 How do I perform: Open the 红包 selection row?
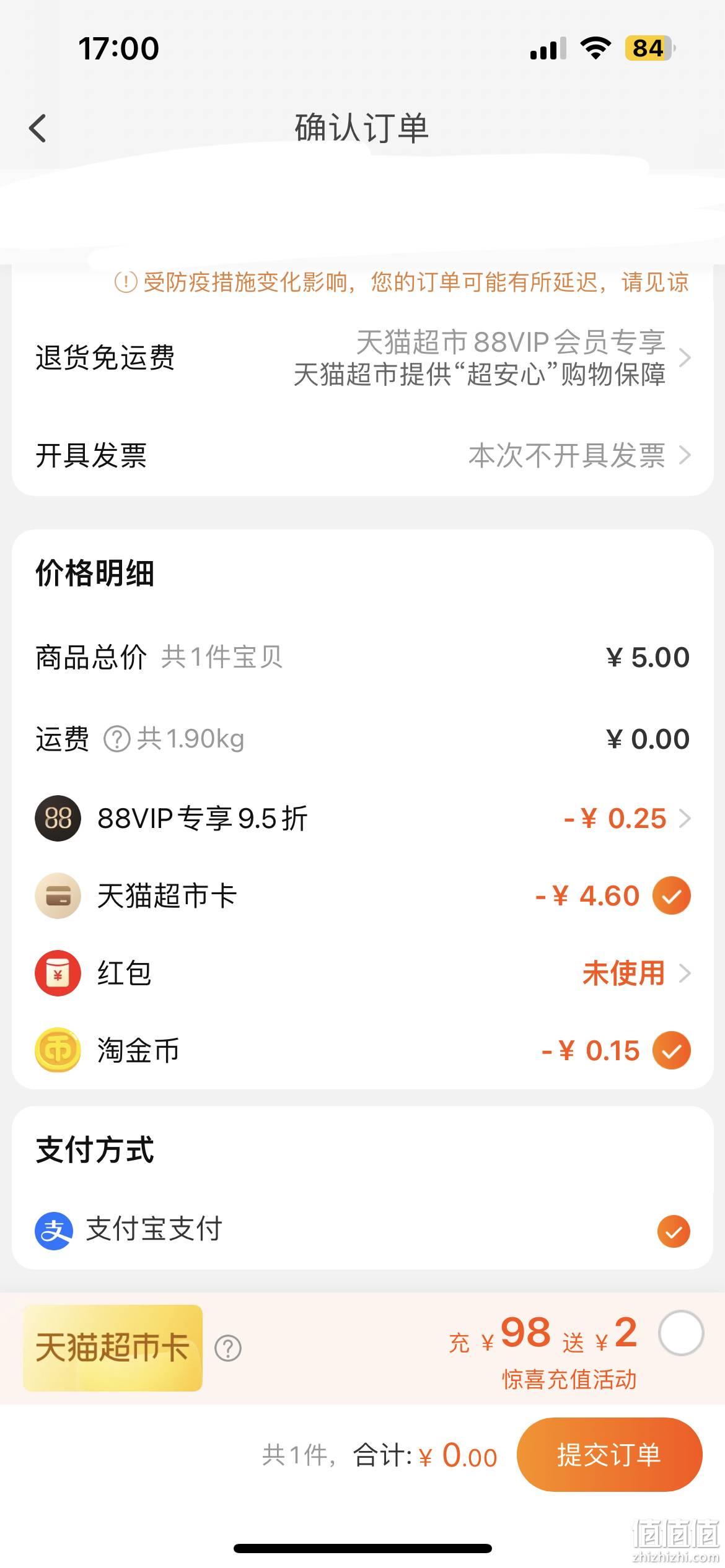(x=362, y=973)
